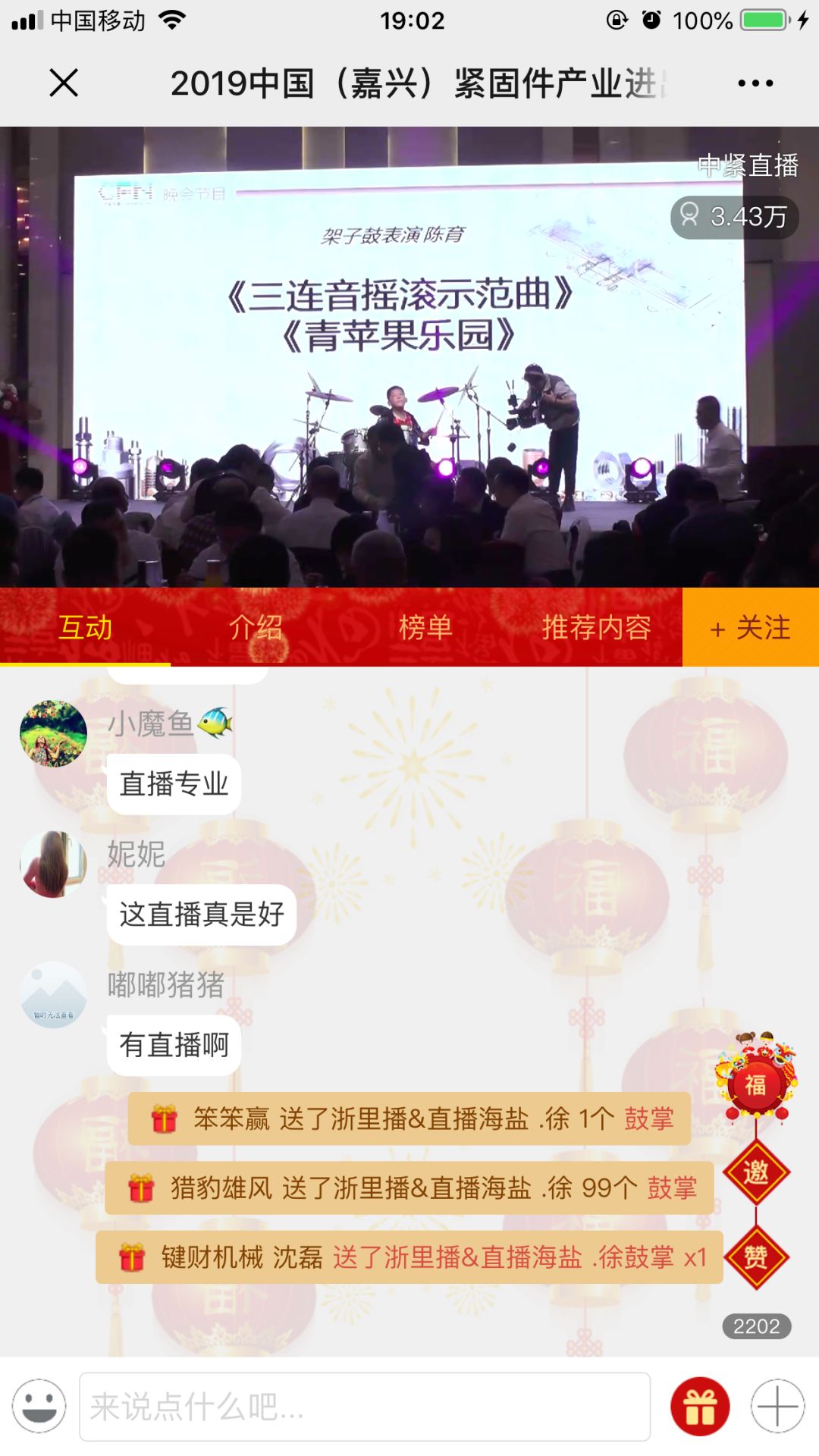Tap the live video player
The width and height of the screenshot is (819, 1456).
pyautogui.click(x=409, y=356)
